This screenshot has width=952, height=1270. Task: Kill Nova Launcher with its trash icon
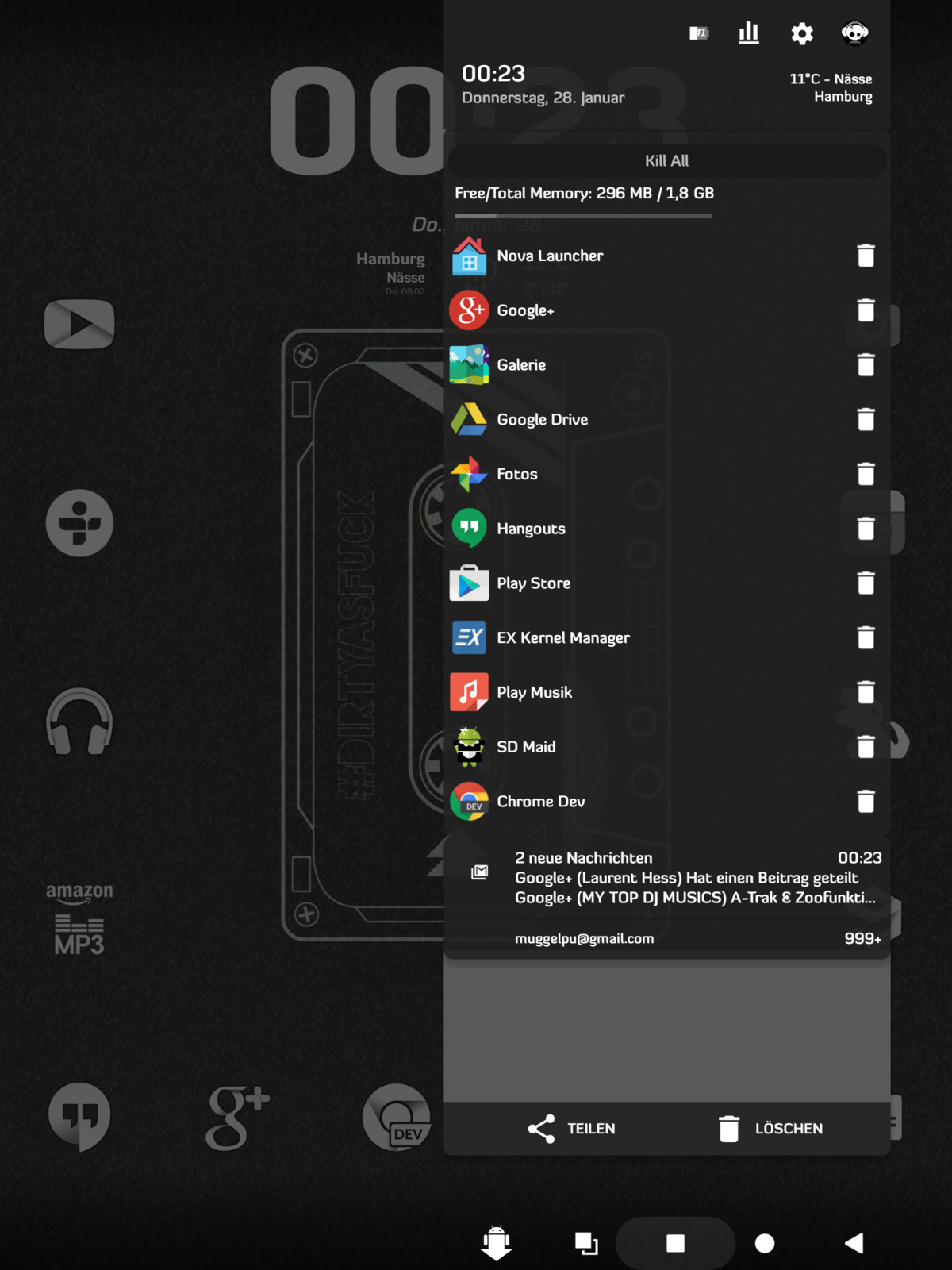866,256
